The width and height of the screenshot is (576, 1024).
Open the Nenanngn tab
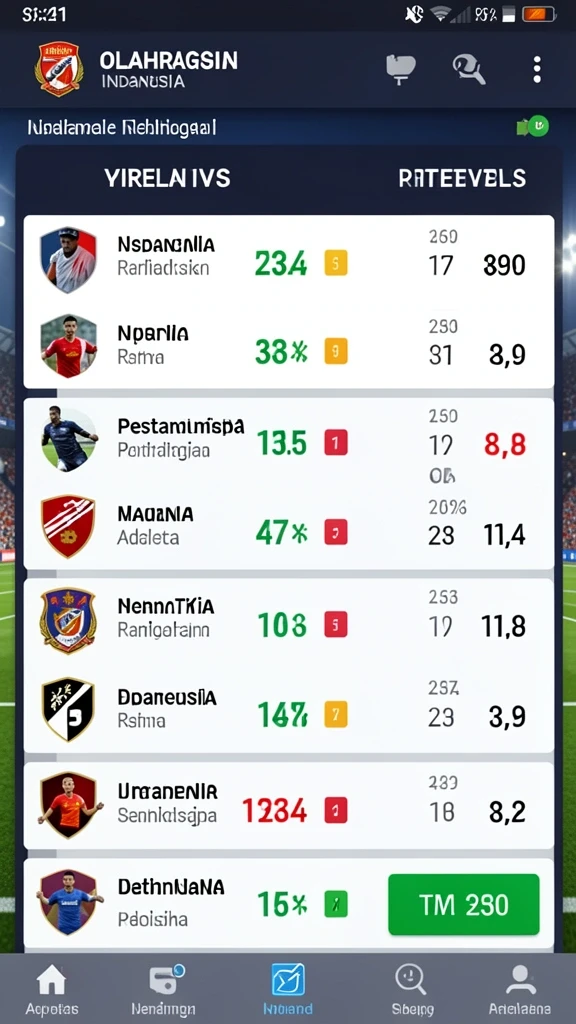[168, 989]
